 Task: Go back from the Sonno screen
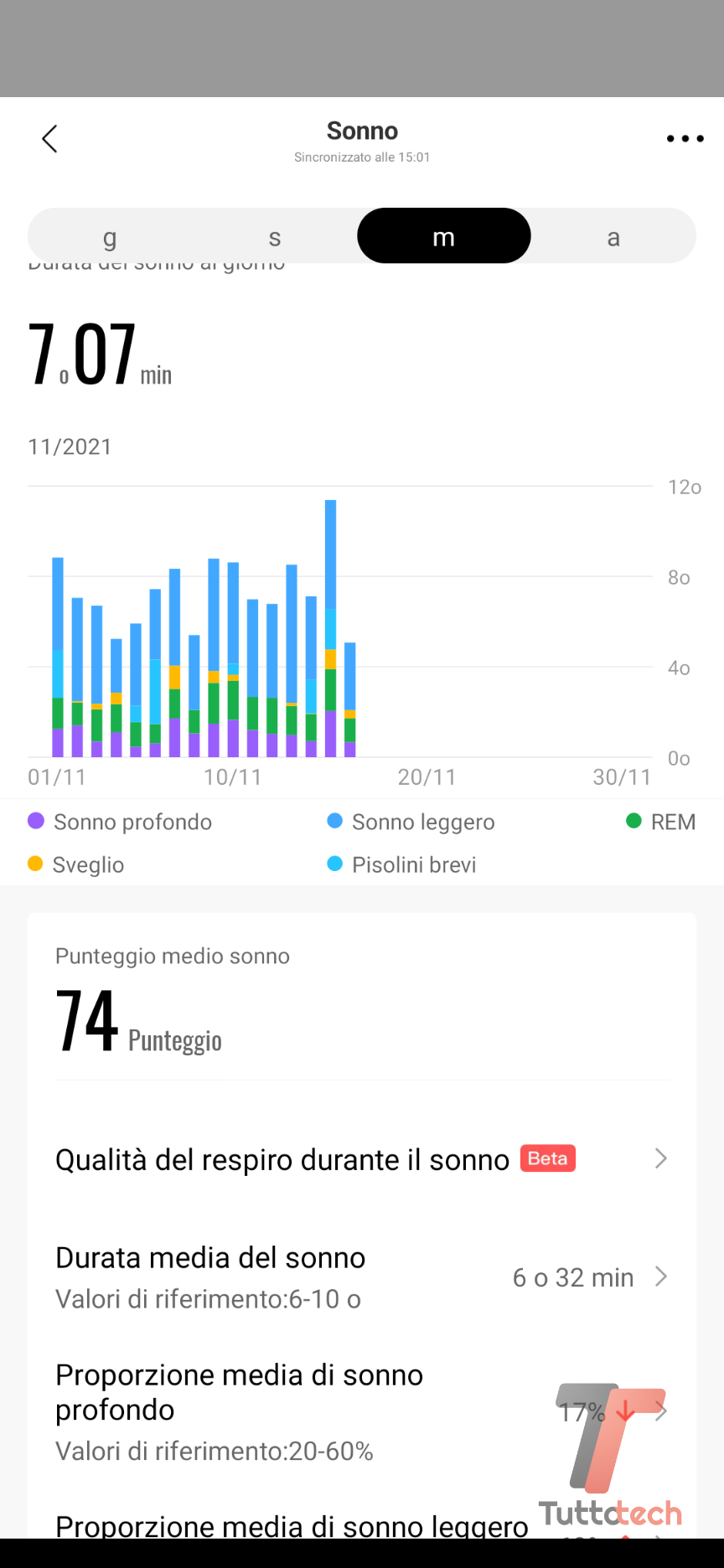(x=49, y=139)
